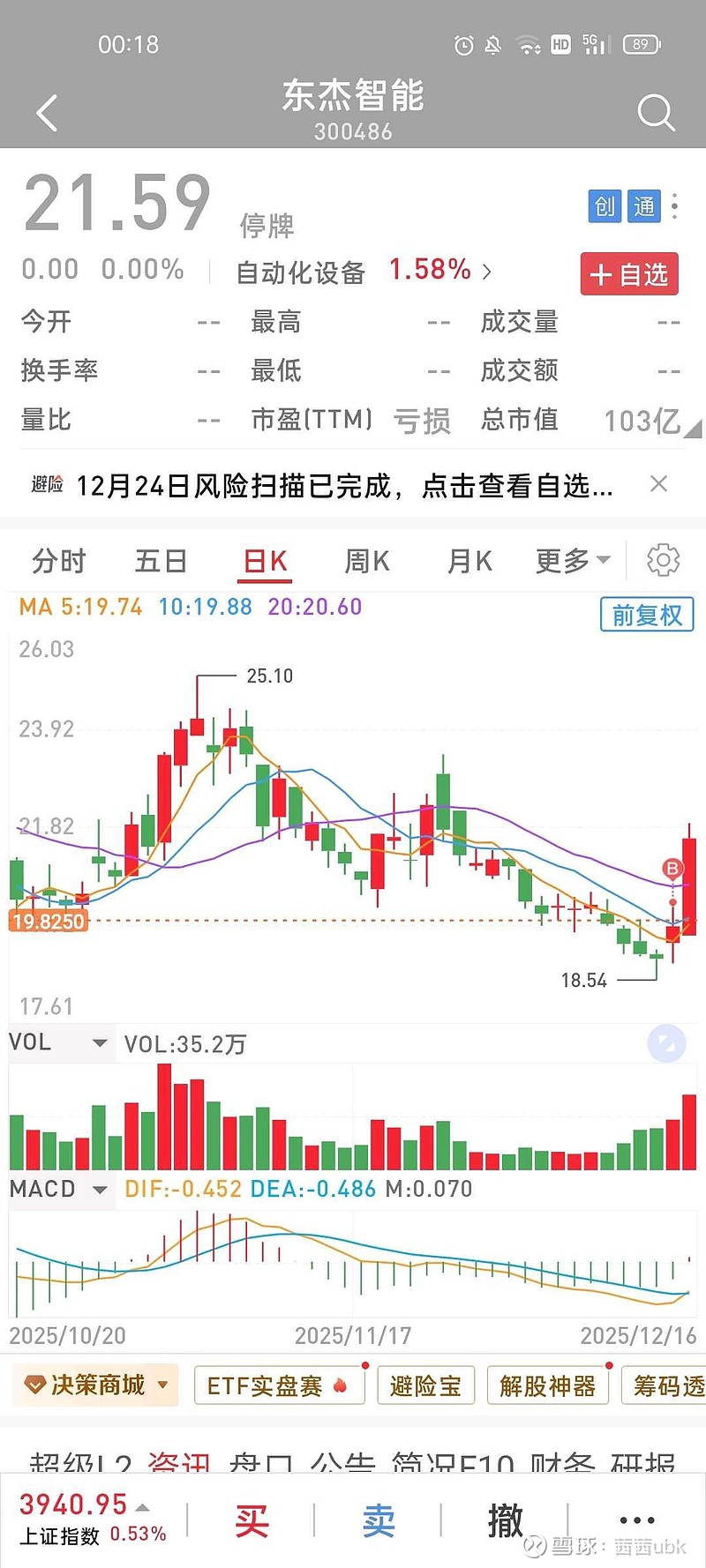Go back with the top-left arrow
The width and height of the screenshot is (706, 1568).
coord(48,113)
